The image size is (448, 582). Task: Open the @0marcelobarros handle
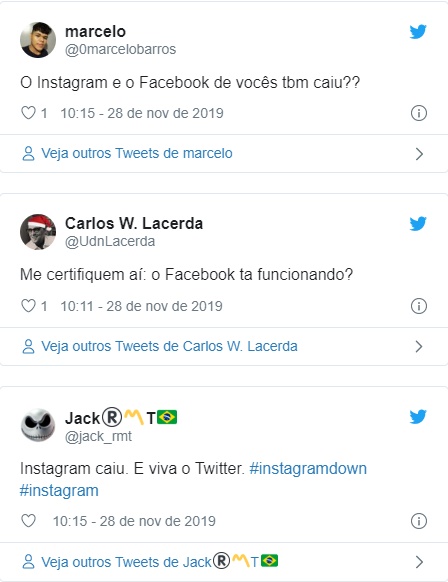click(120, 49)
